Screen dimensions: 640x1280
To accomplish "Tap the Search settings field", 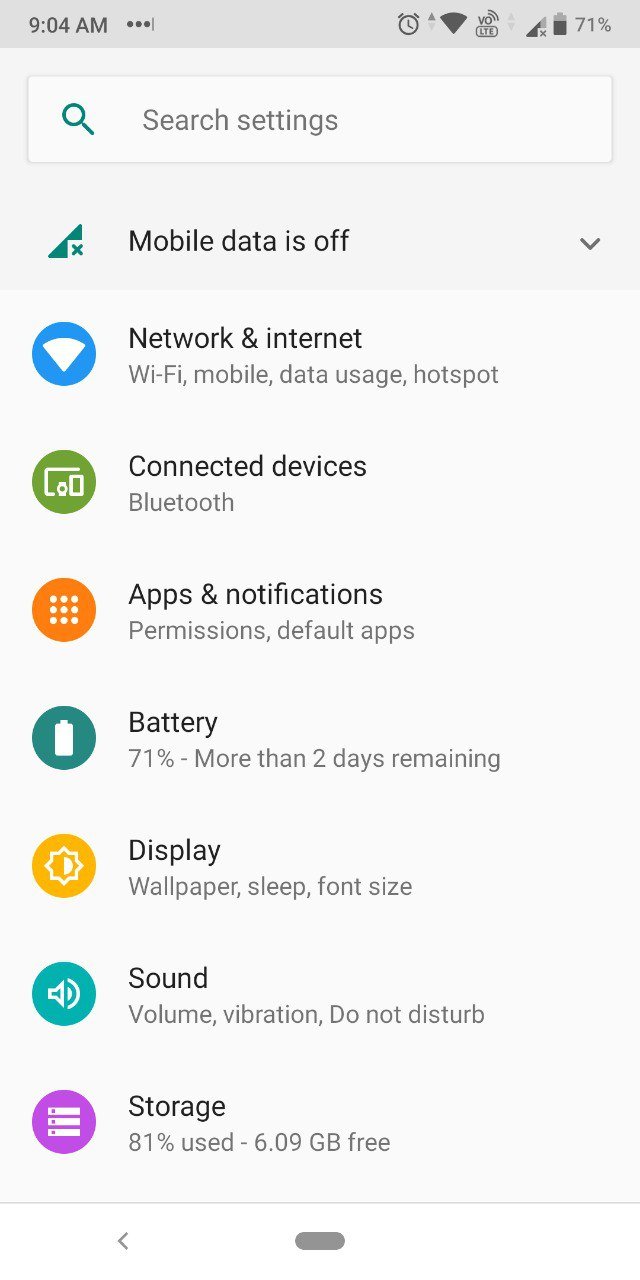I will pyautogui.click(x=320, y=120).
